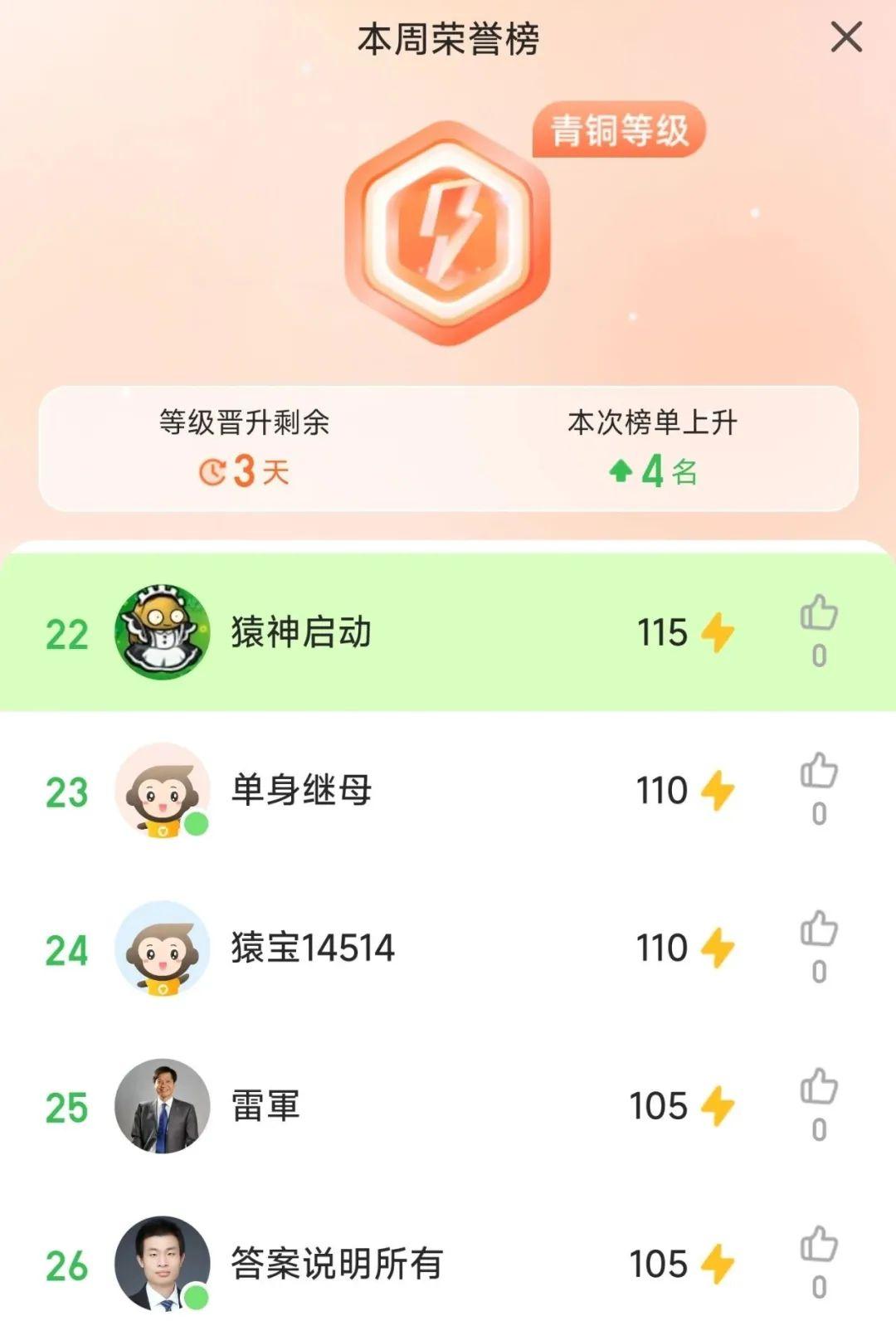Give a thumbs up to 答案说明所有
The width and height of the screenshot is (896, 1321).
pyautogui.click(x=818, y=1245)
